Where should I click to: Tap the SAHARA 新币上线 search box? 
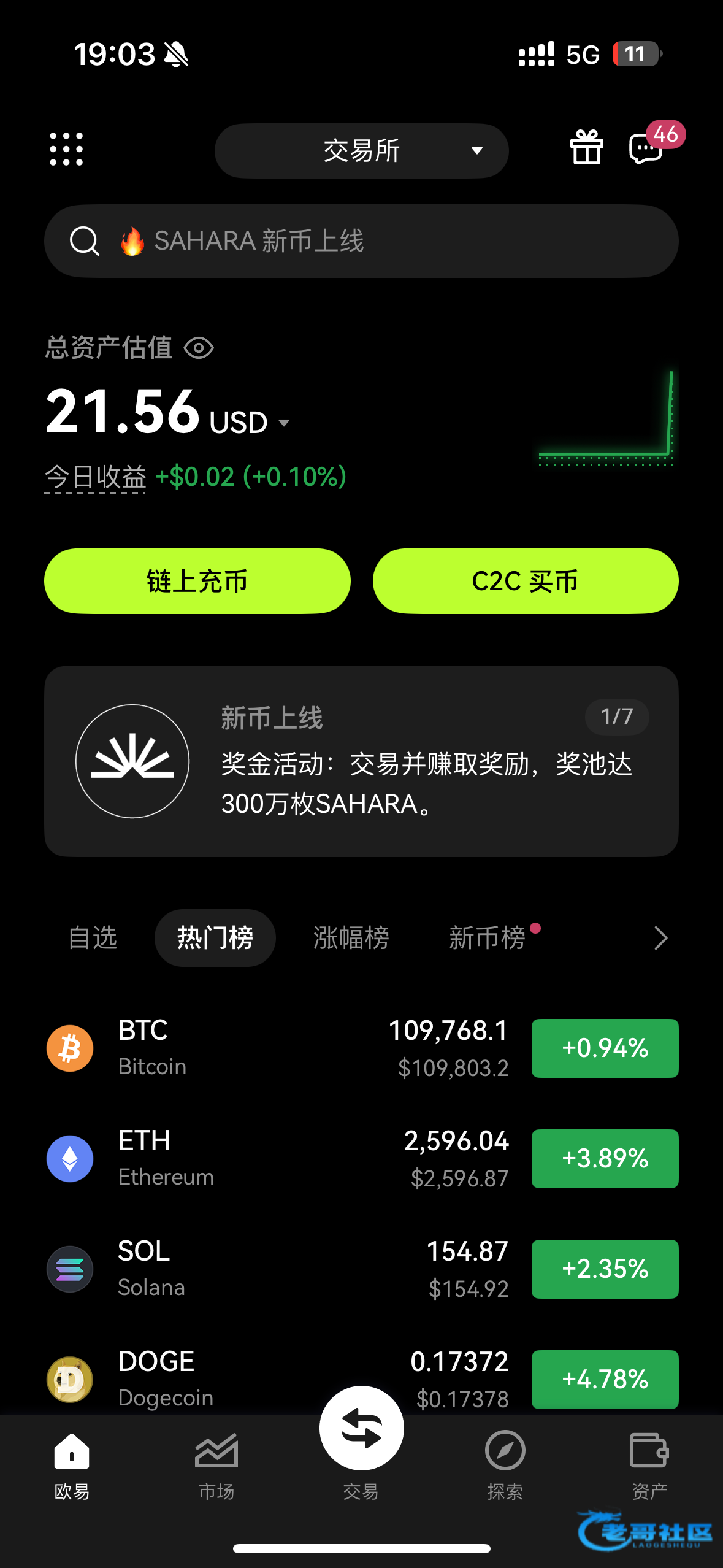[x=361, y=241]
